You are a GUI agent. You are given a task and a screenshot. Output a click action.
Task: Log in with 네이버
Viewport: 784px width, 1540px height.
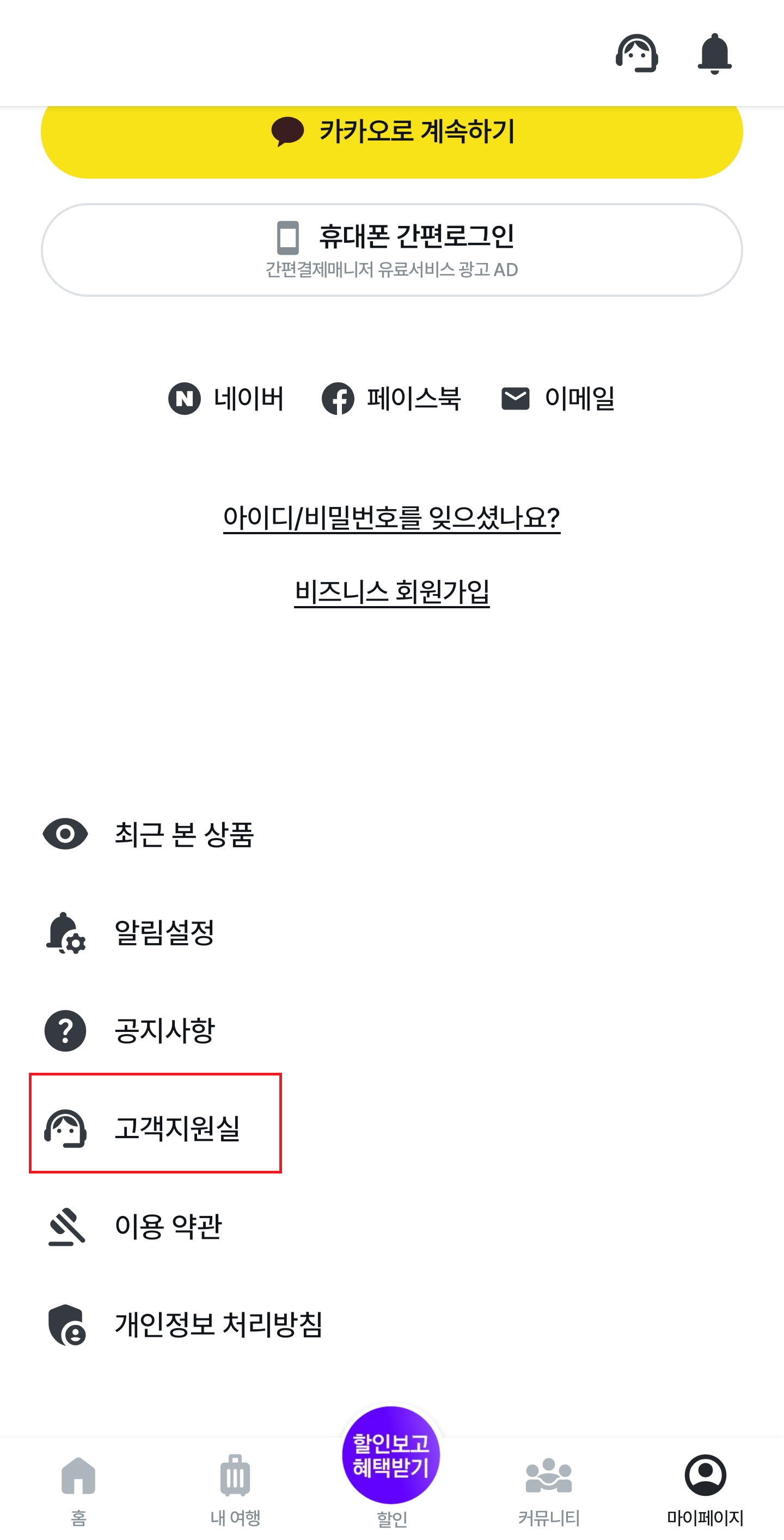coord(226,399)
